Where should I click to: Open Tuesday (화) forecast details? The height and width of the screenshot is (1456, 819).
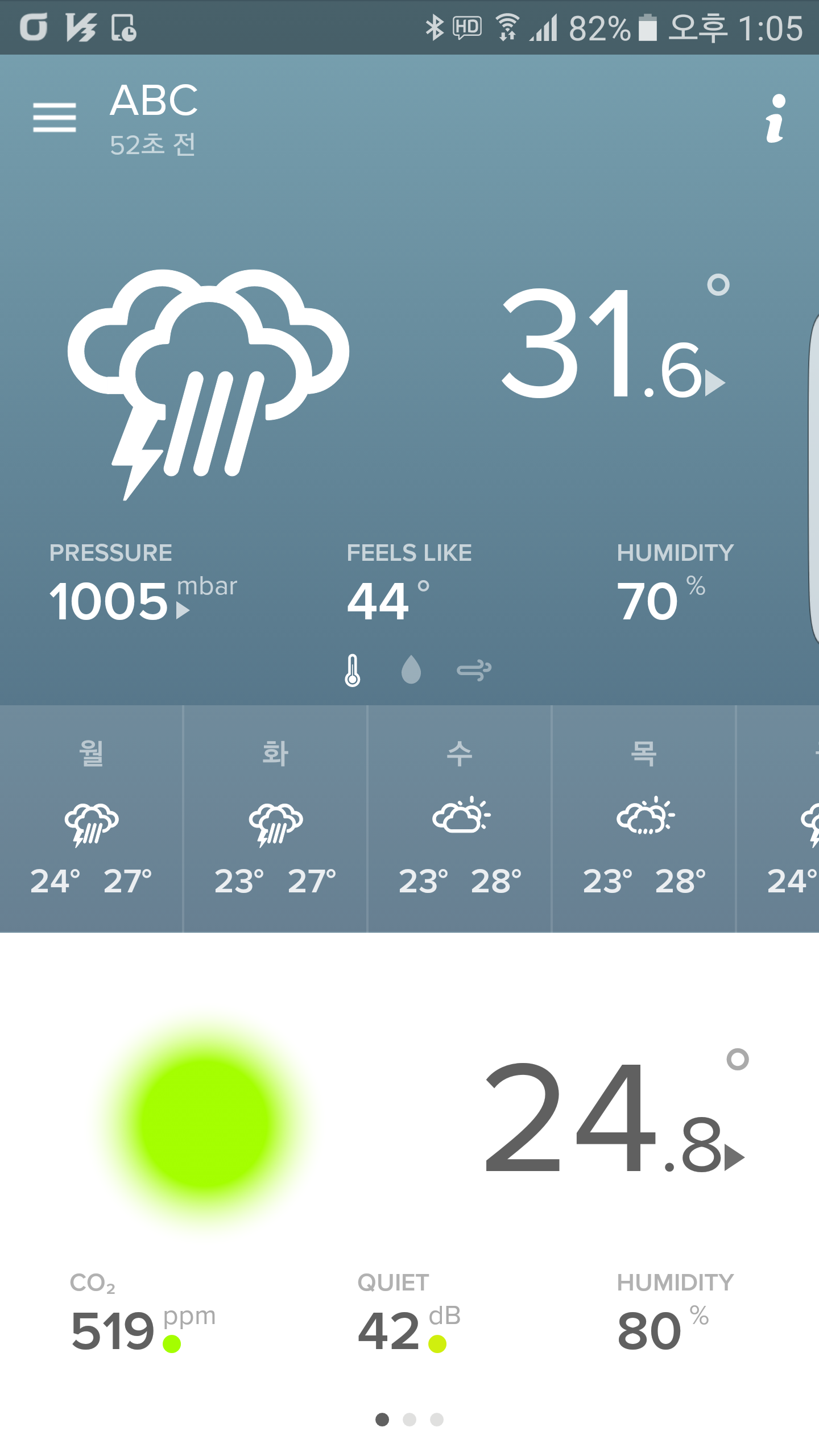coord(275,818)
